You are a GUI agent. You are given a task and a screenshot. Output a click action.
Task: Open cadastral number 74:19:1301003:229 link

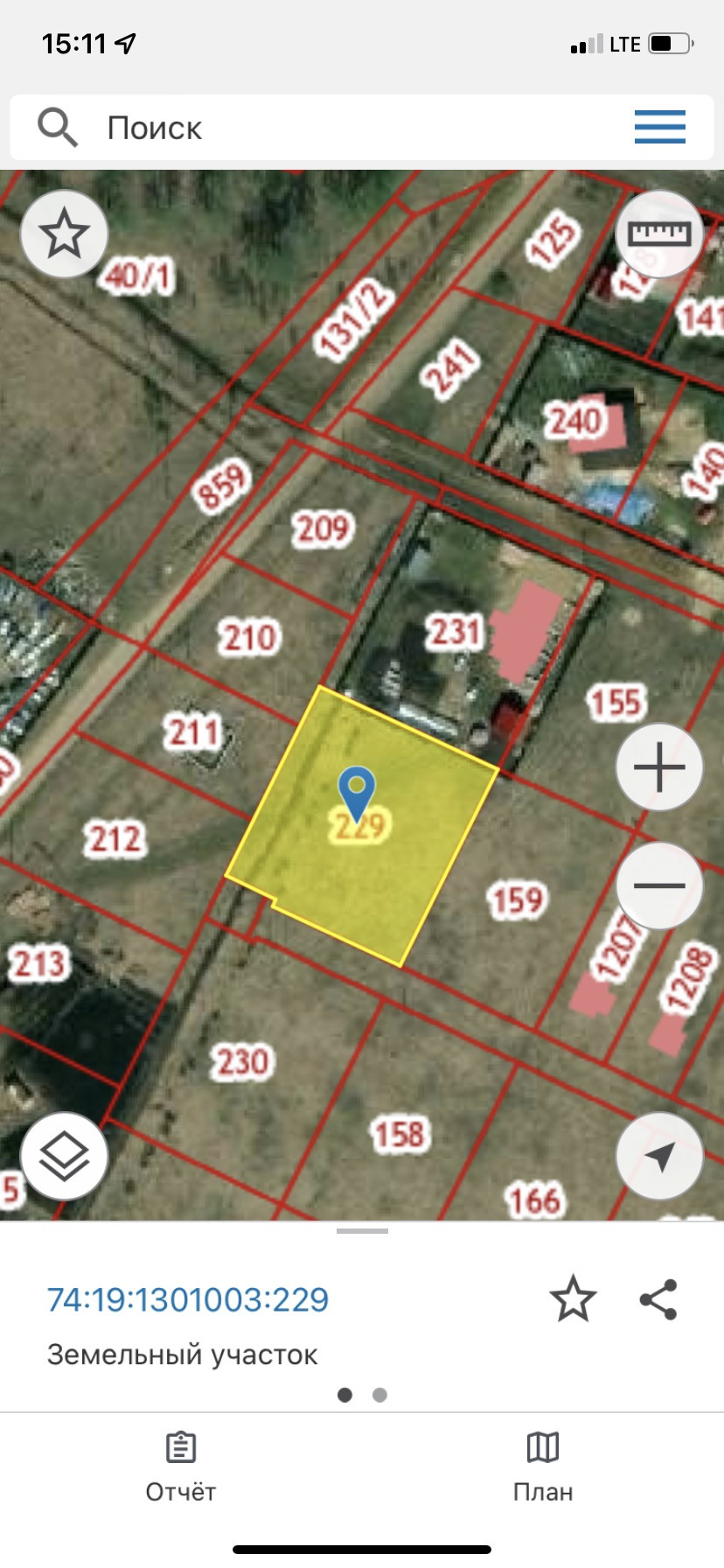pos(188,1300)
